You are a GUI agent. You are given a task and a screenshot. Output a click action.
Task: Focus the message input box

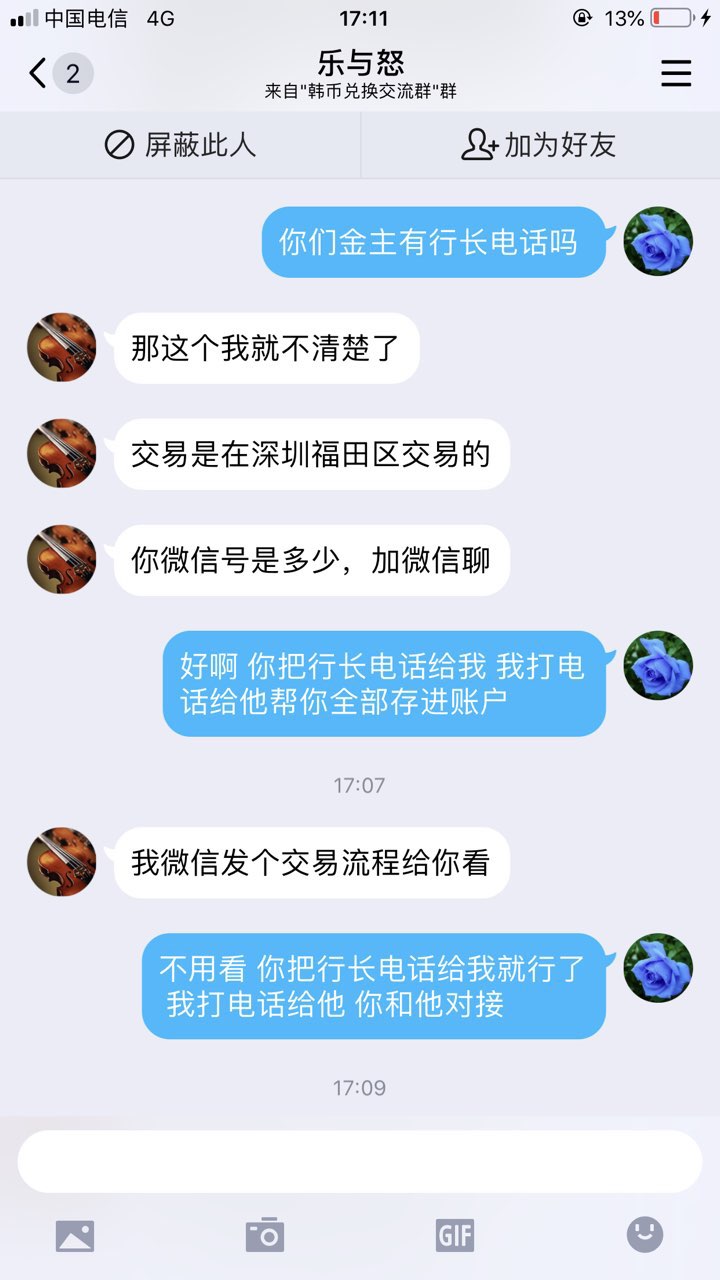coord(360,1161)
